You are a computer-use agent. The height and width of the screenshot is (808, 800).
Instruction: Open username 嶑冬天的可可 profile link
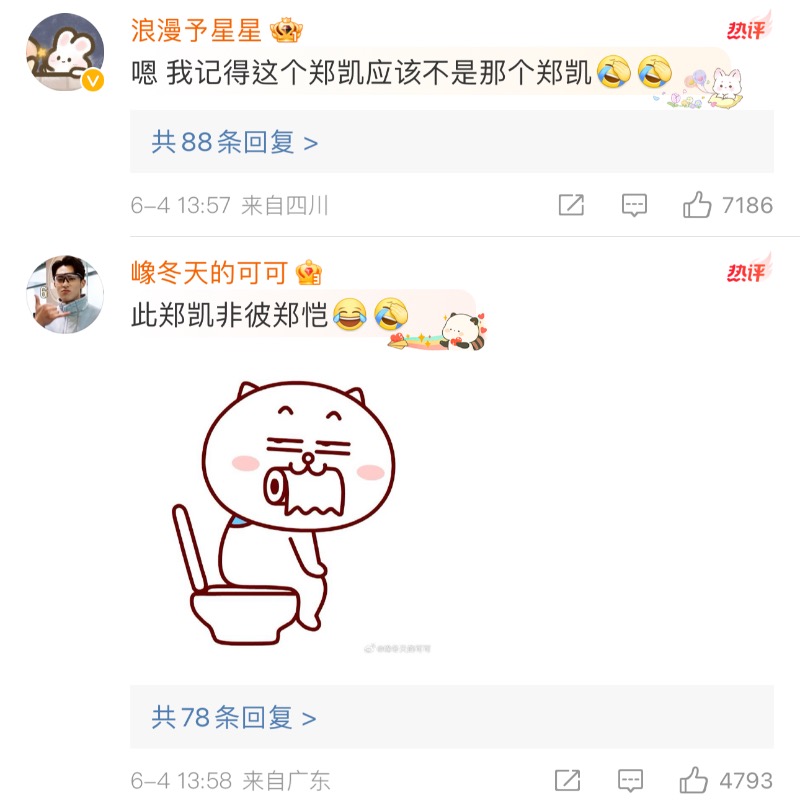pyautogui.click(x=209, y=271)
